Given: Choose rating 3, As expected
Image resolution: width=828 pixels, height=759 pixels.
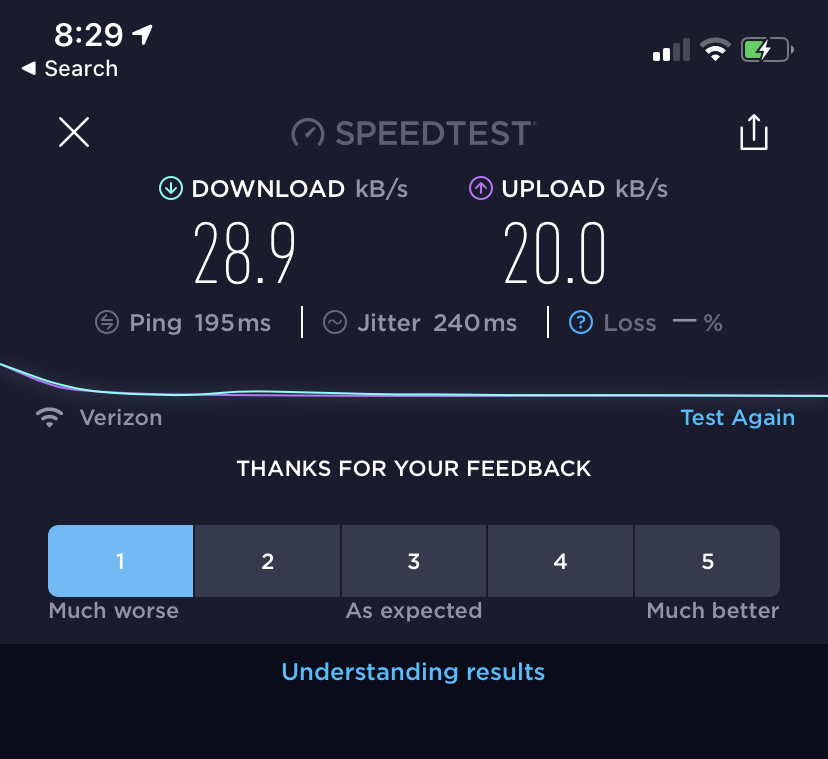Looking at the screenshot, I should click(414, 561).
